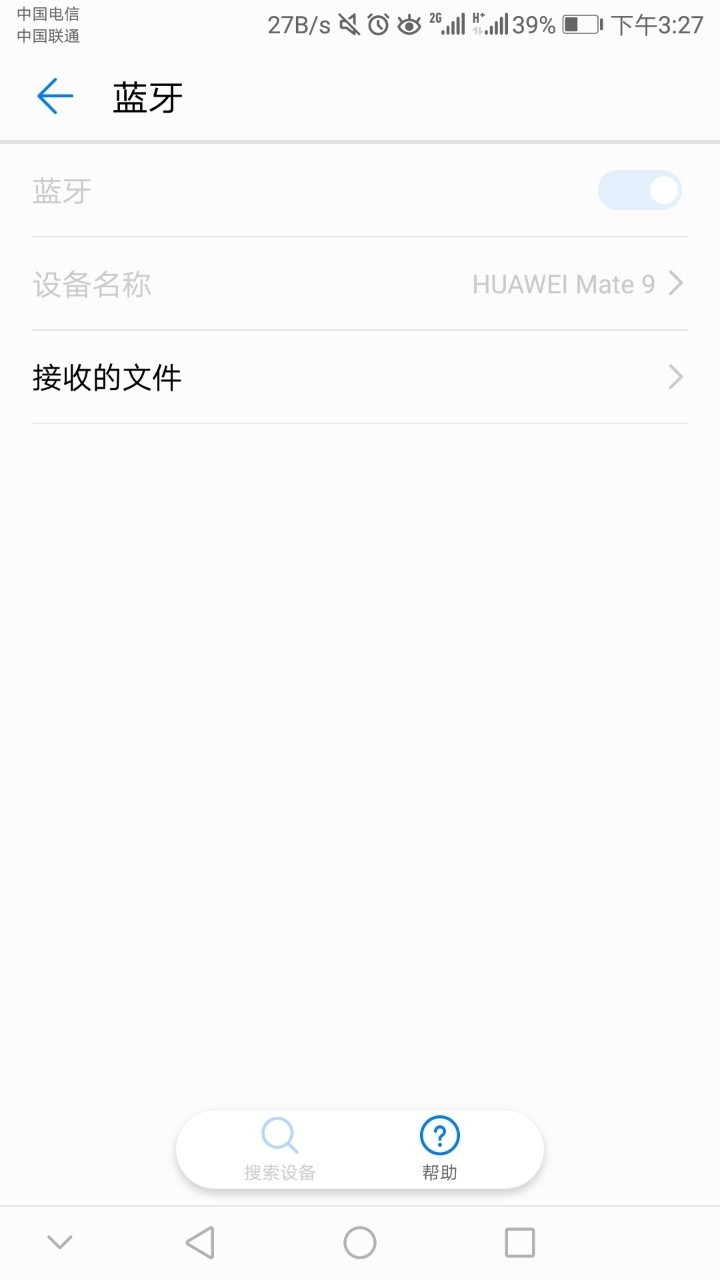The height and width of the screenshot is (1280, 720).
Task: Open 接收的文件
Action: pyautogui.click(x=360, y=377)
